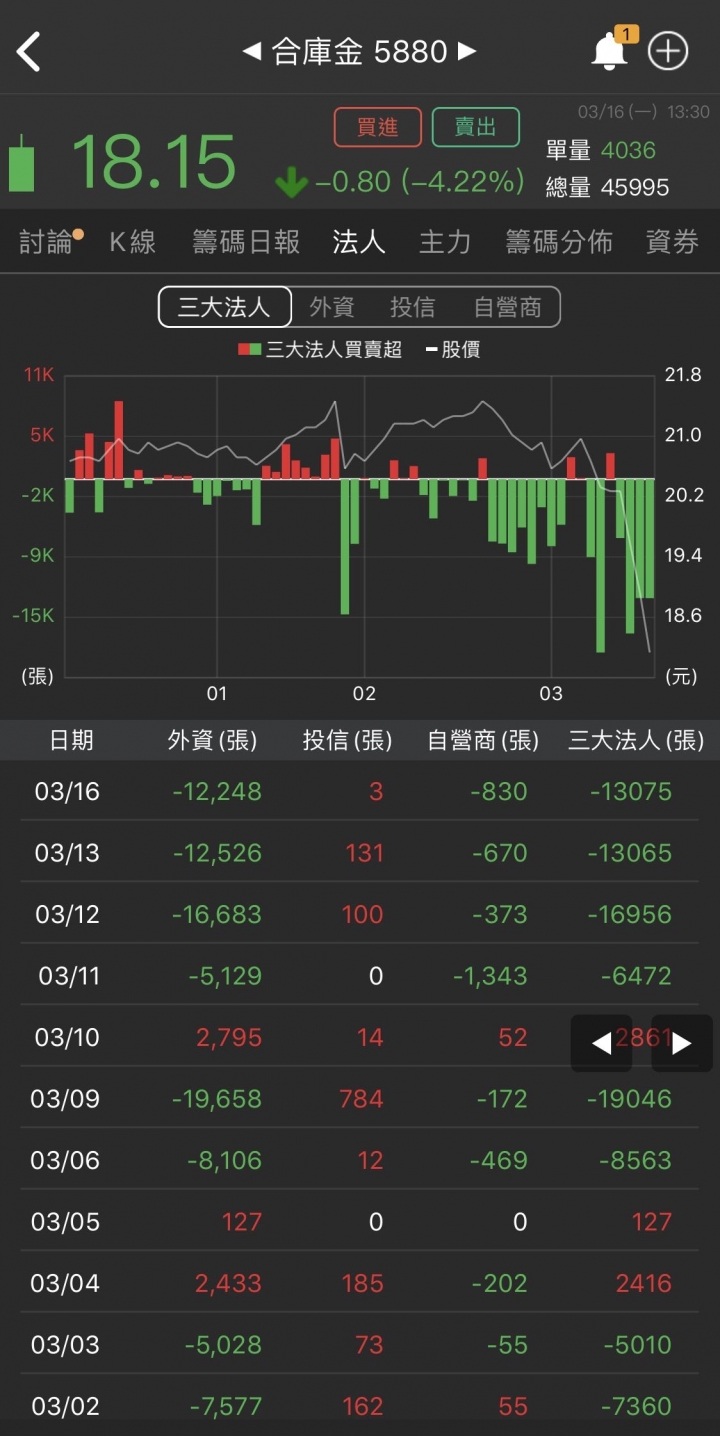Open the notifications bell

610,51
